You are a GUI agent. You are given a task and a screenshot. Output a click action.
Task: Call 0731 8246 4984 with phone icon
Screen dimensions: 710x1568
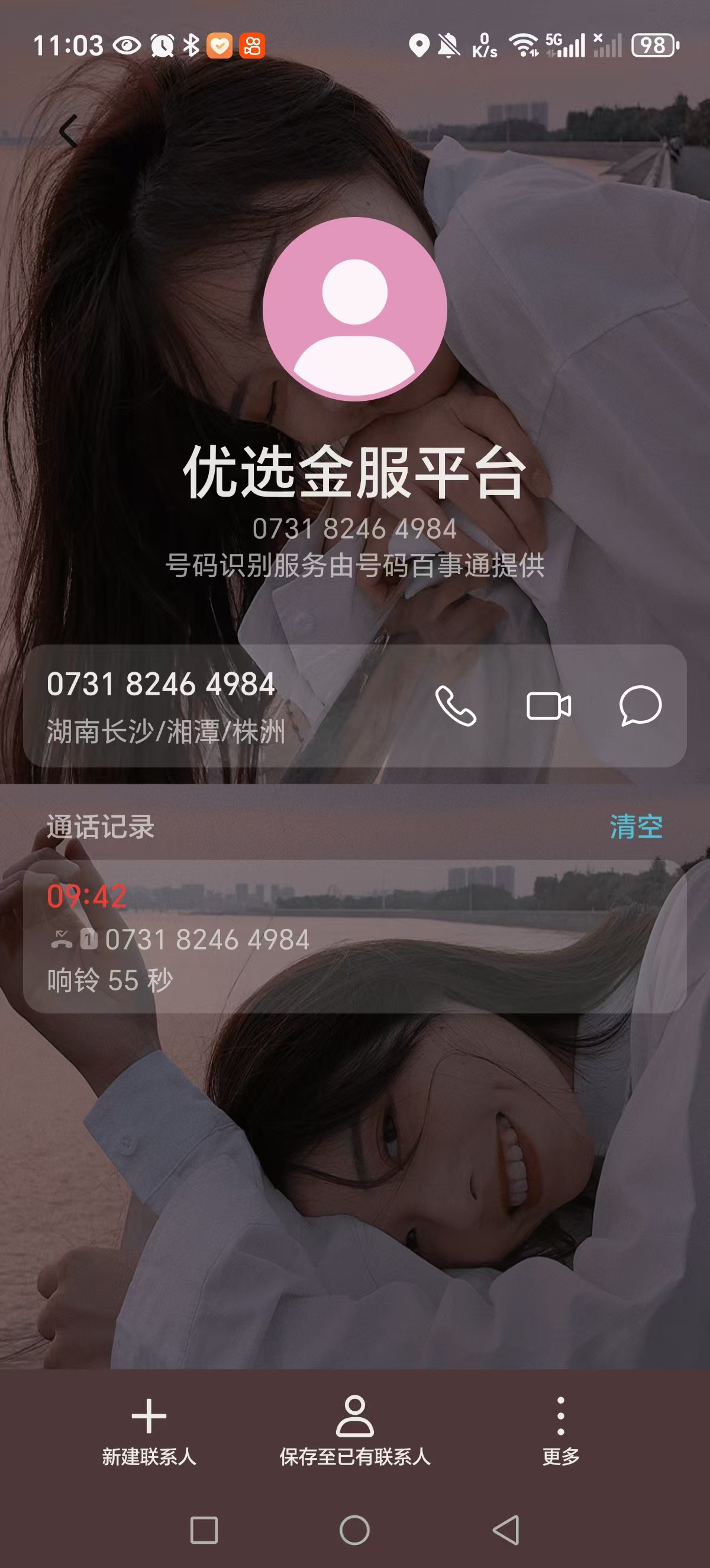pos(456,706)
